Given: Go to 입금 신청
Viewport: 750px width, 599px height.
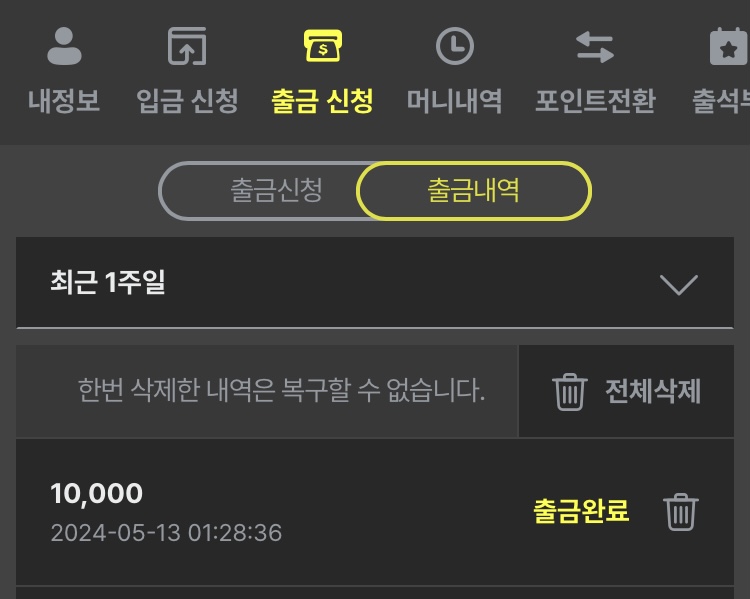Looking at the screenshot, I should coord(187,70).
